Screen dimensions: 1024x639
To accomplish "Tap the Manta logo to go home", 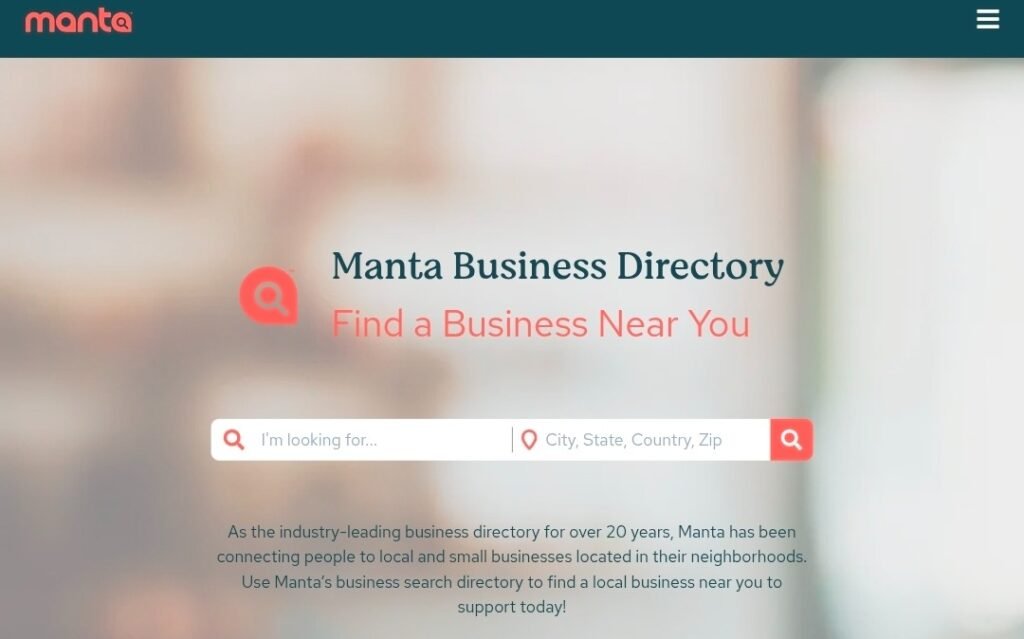I will coord(78,21).
